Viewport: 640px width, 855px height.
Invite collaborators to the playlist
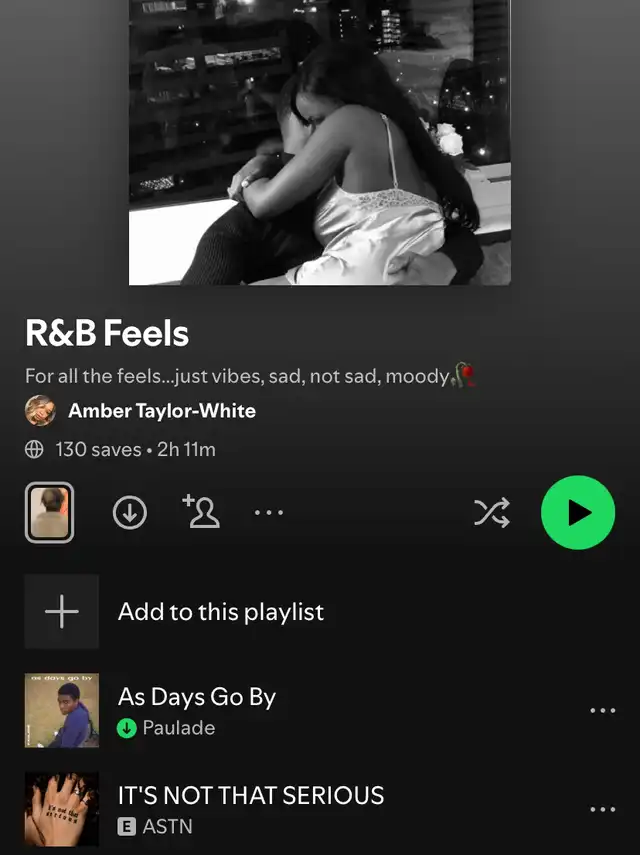(201, 511)
